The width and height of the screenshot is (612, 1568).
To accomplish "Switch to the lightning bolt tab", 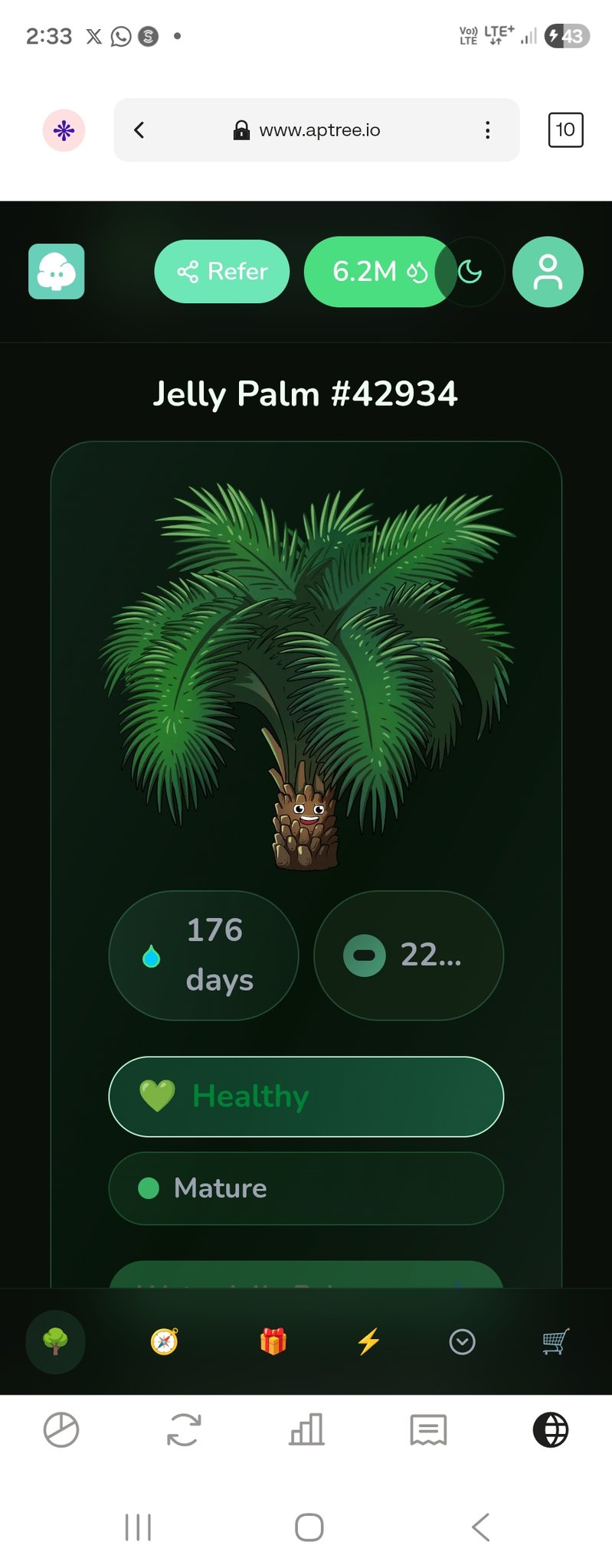I will pyautogui.click(x=368, y=1341).
